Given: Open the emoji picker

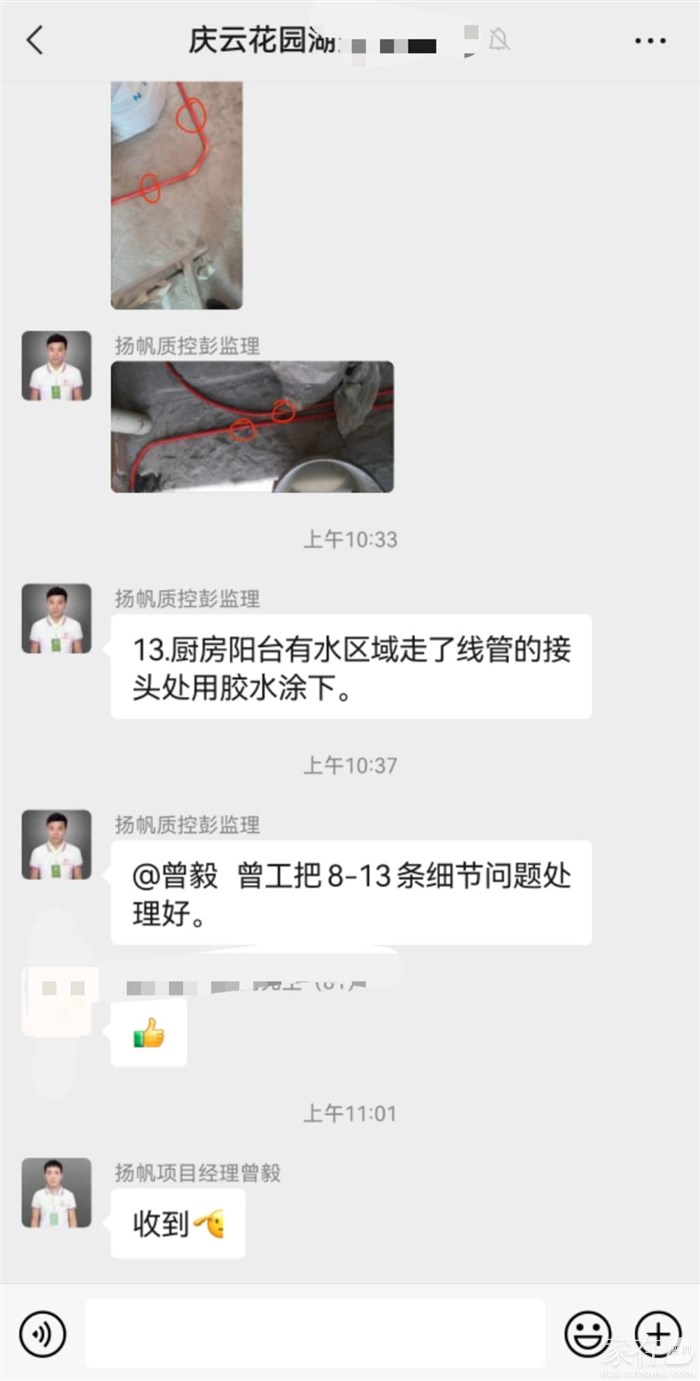Looking at the screenshot, I should coord(588,1334).
